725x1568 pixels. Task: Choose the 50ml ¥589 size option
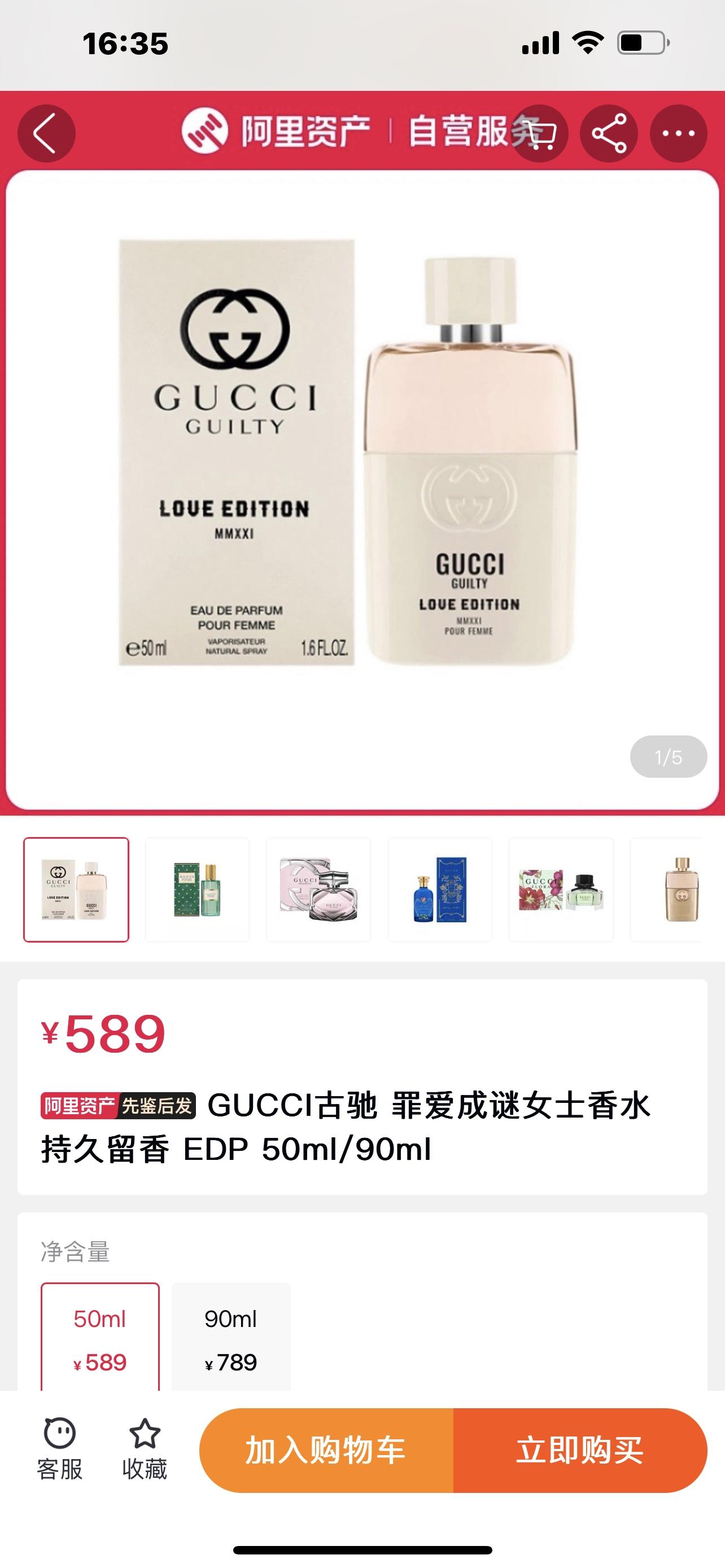point(101,1339)
